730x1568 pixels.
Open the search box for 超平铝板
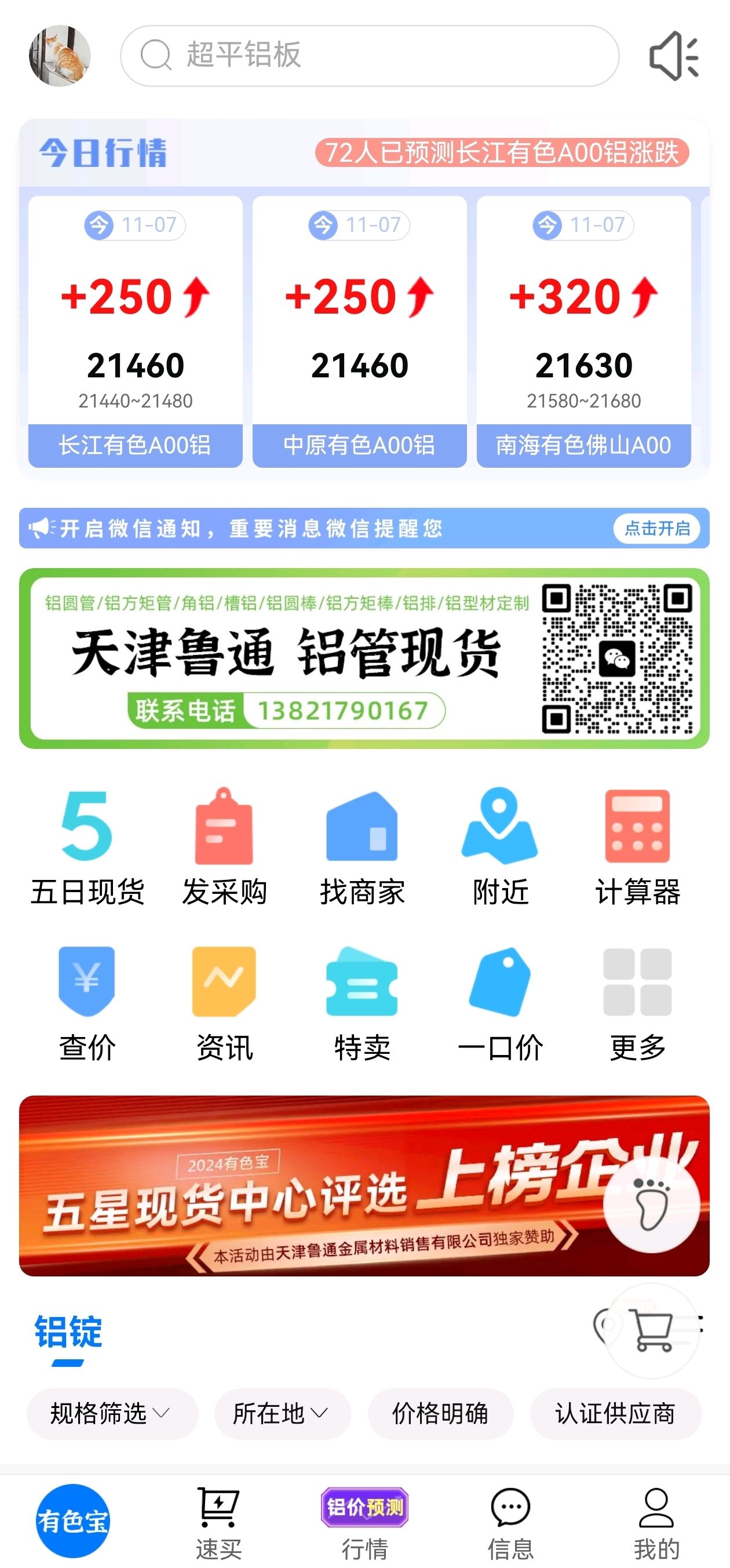click(369, 56)
